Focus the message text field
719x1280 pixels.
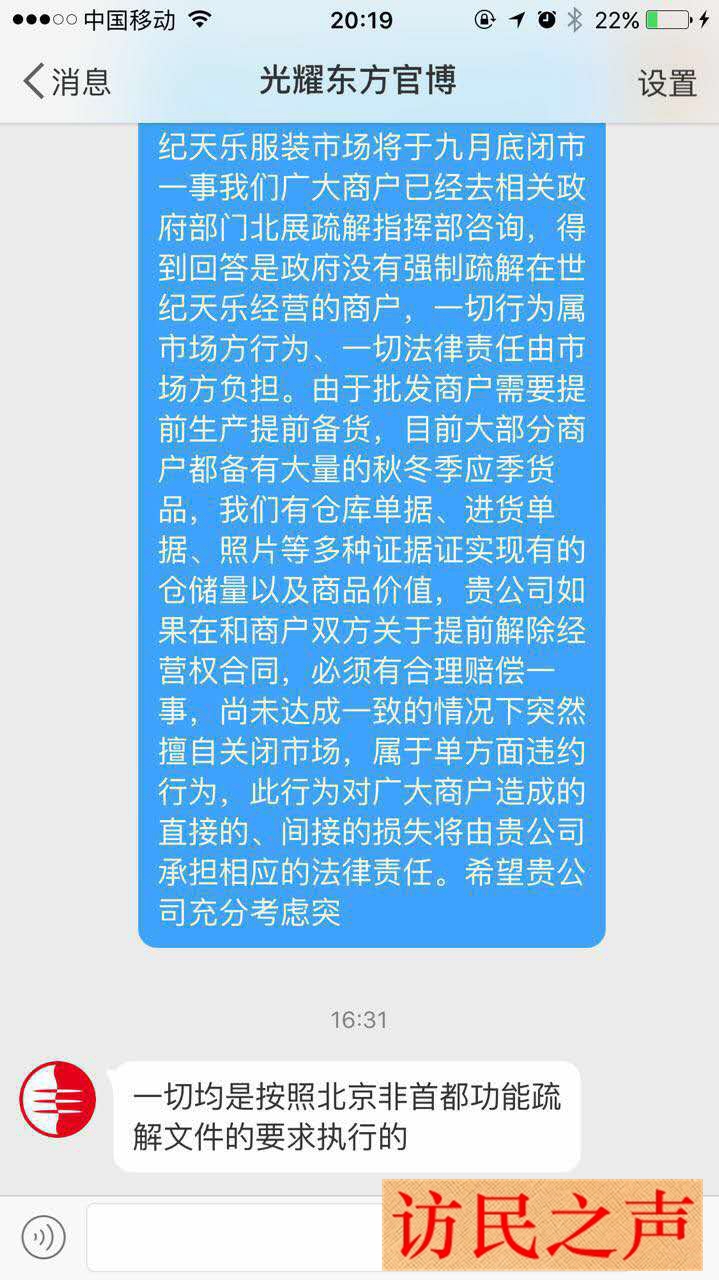click(x=235, y=1237)
